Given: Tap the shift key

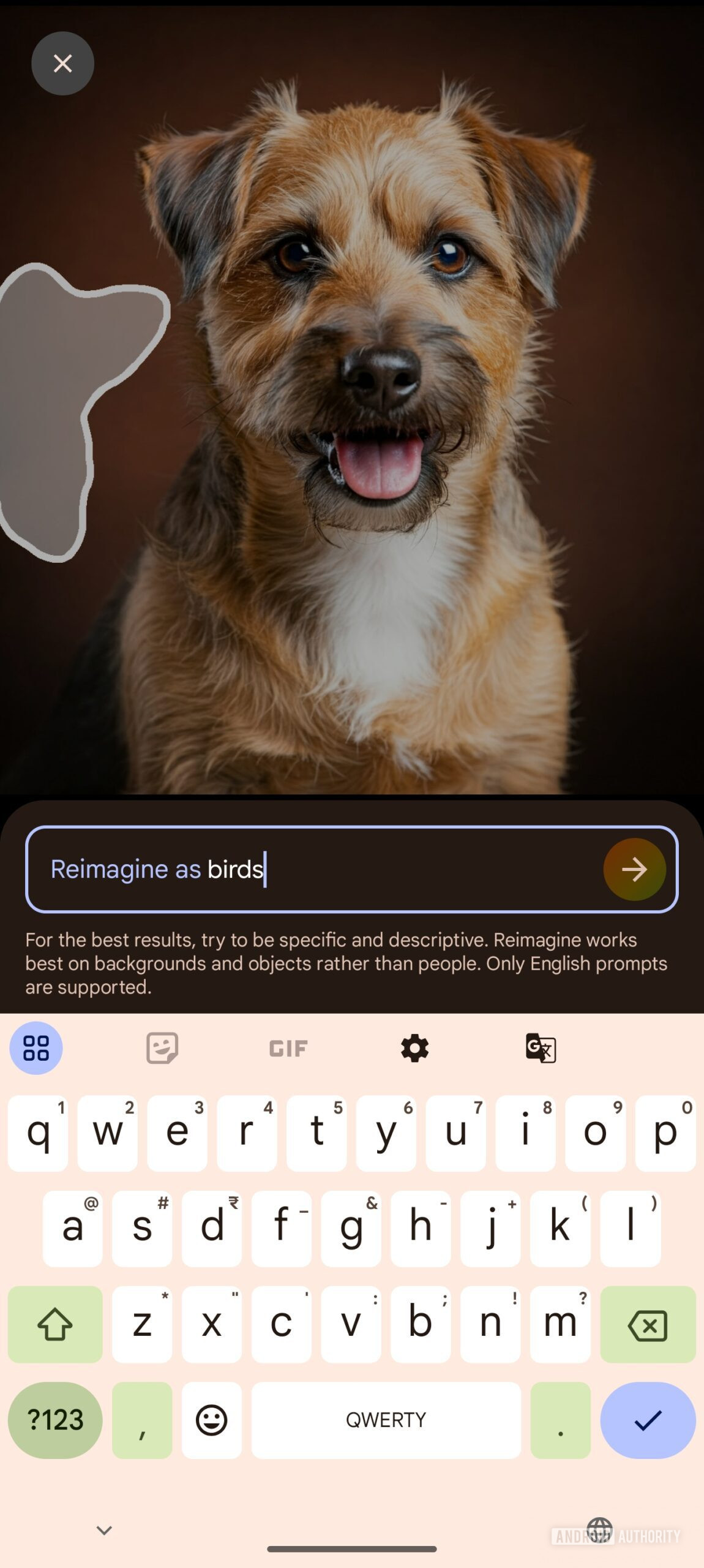Looking at the screenshot, I should click(x=55, y=1324).
